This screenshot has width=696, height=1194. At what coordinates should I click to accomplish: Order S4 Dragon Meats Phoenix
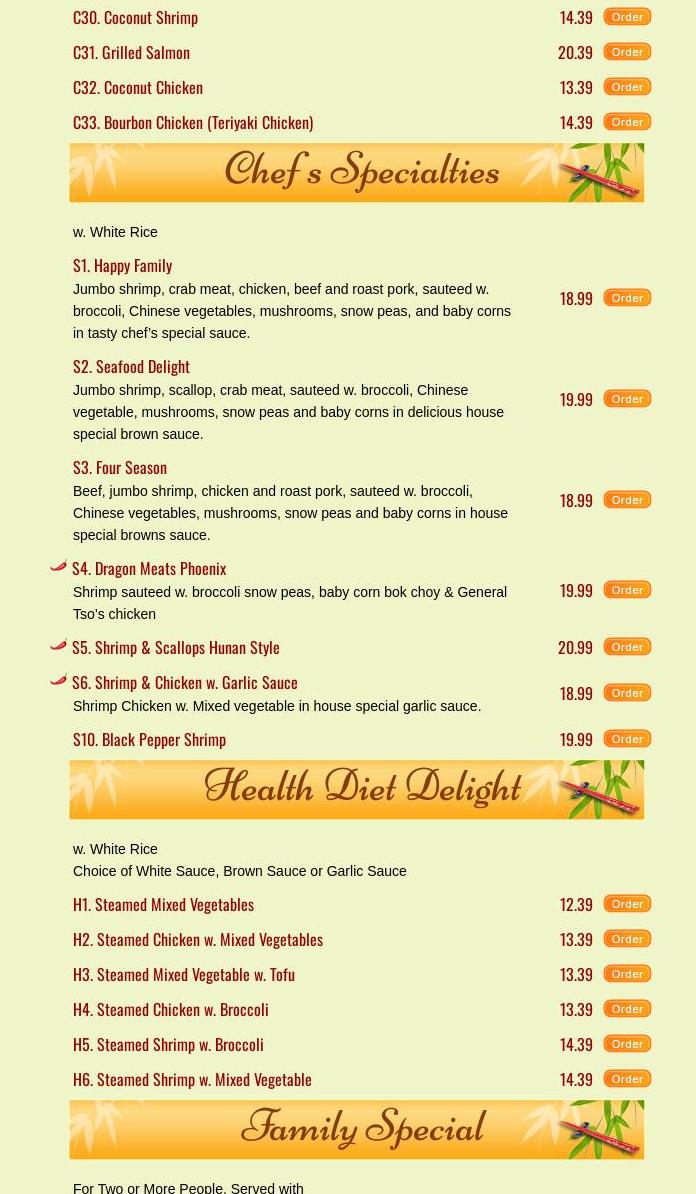[627, 590]
